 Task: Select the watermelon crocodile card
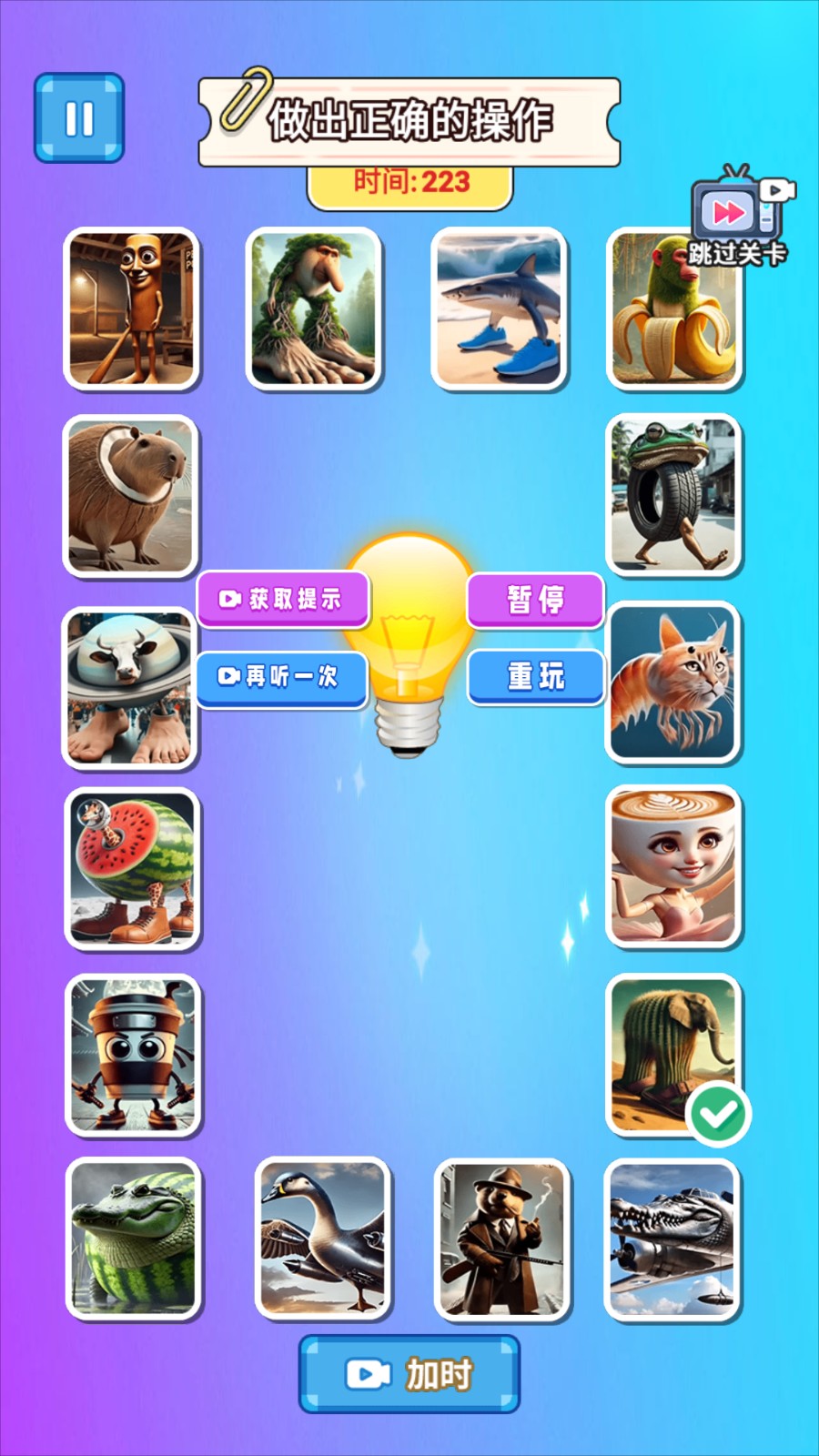[x=133, y=1239]
